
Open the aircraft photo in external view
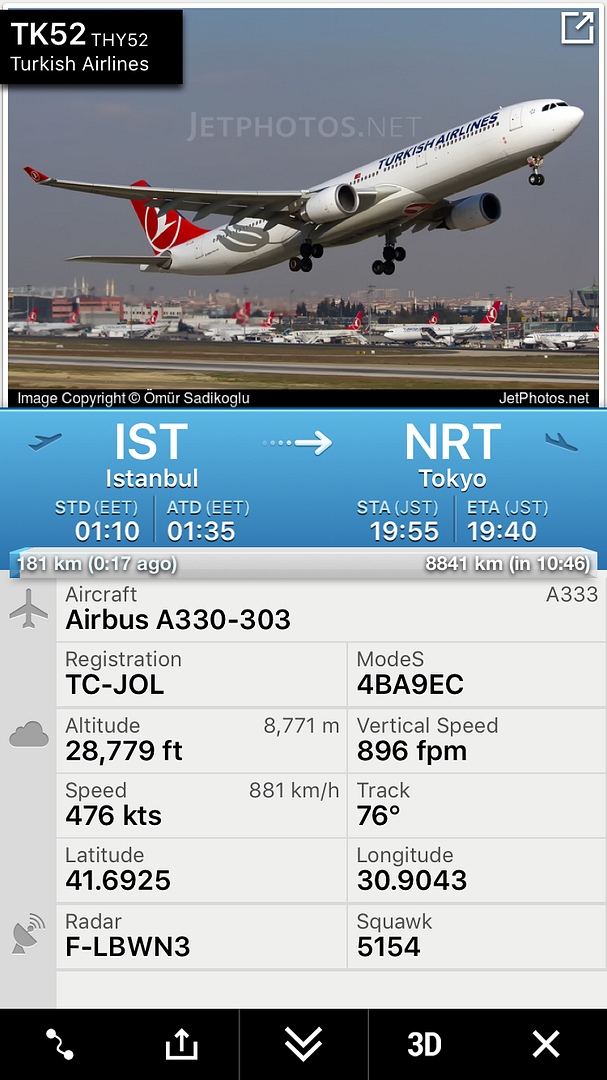point(578,28)
